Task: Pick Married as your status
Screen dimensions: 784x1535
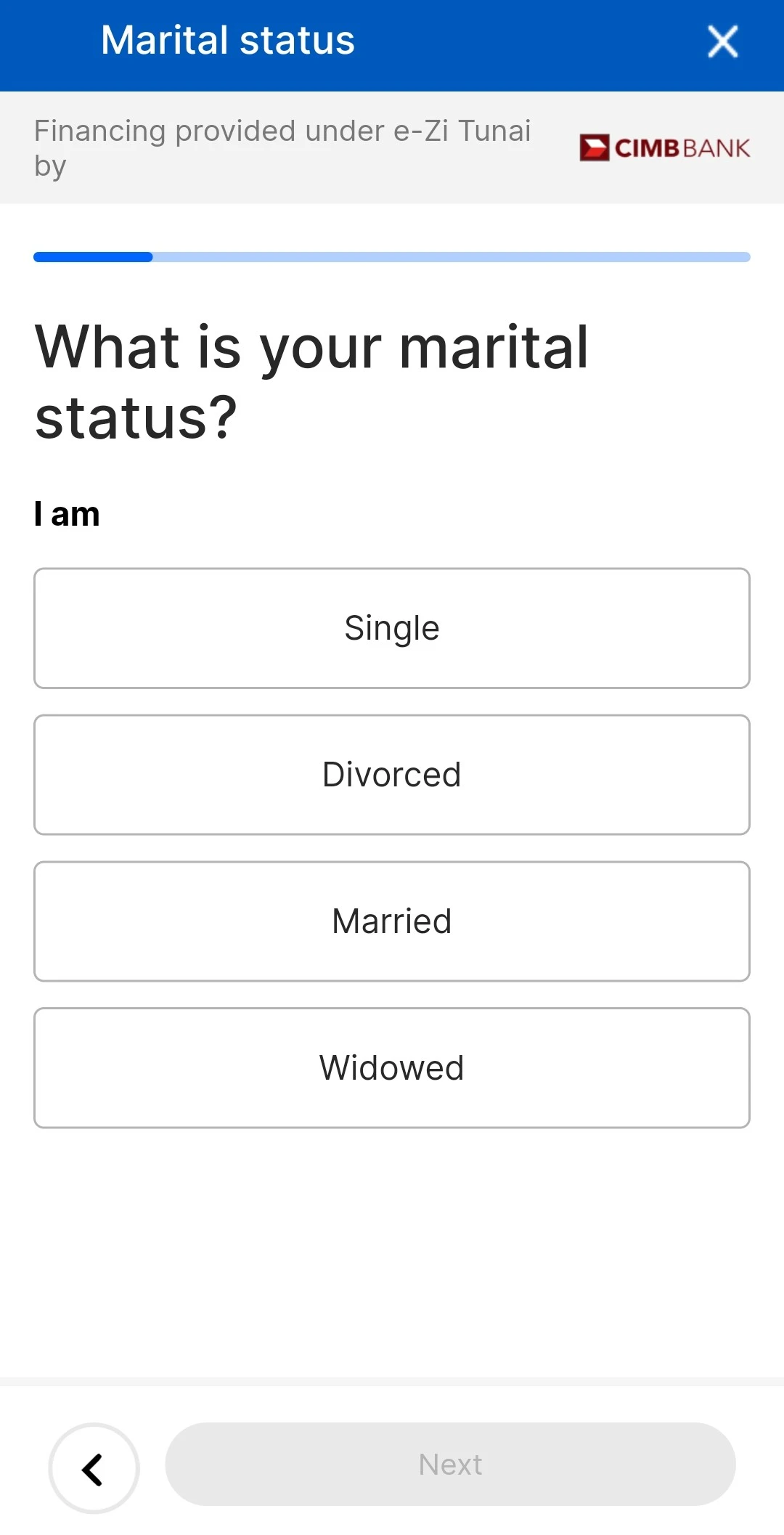Action: tap(392, 921)
